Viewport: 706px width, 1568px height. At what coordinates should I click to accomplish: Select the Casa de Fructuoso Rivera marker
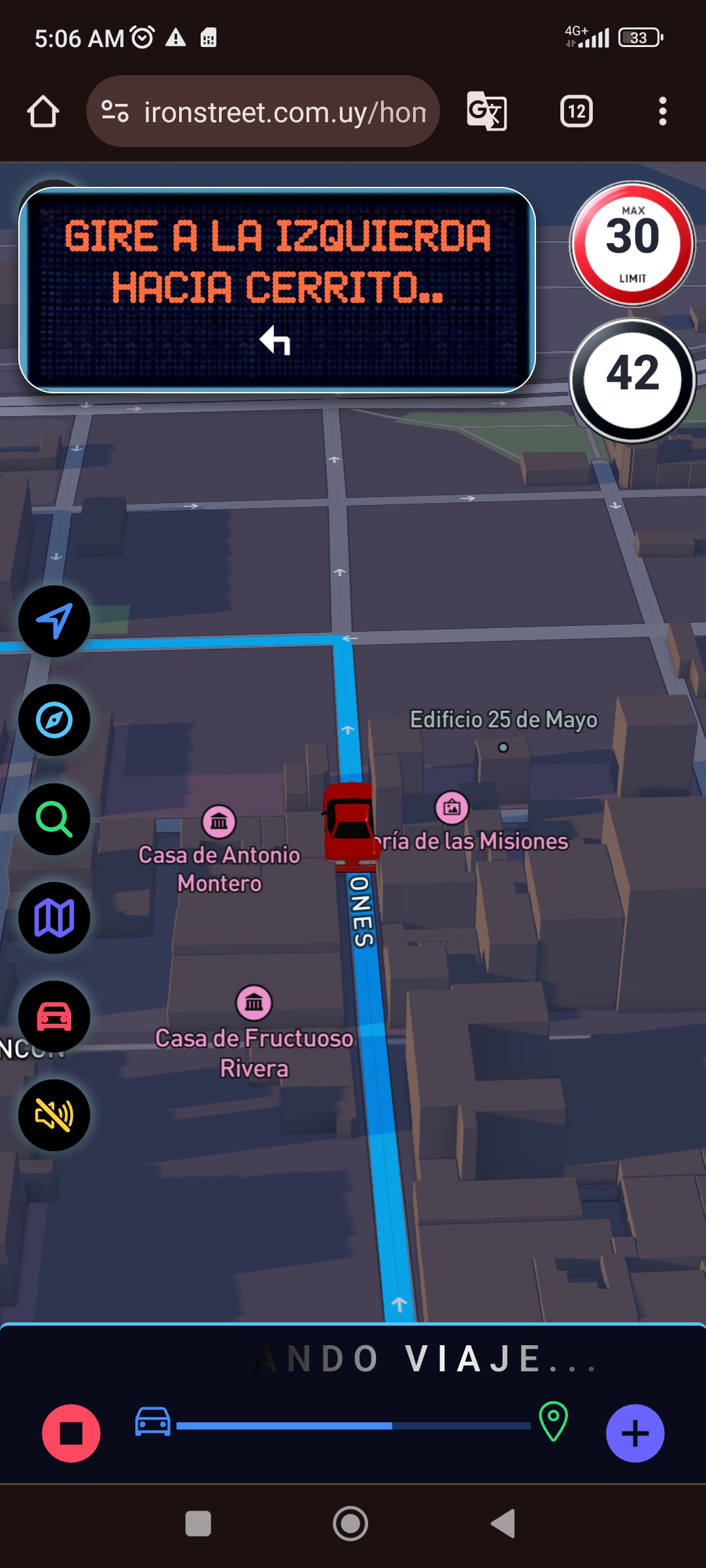[254, 1002]
